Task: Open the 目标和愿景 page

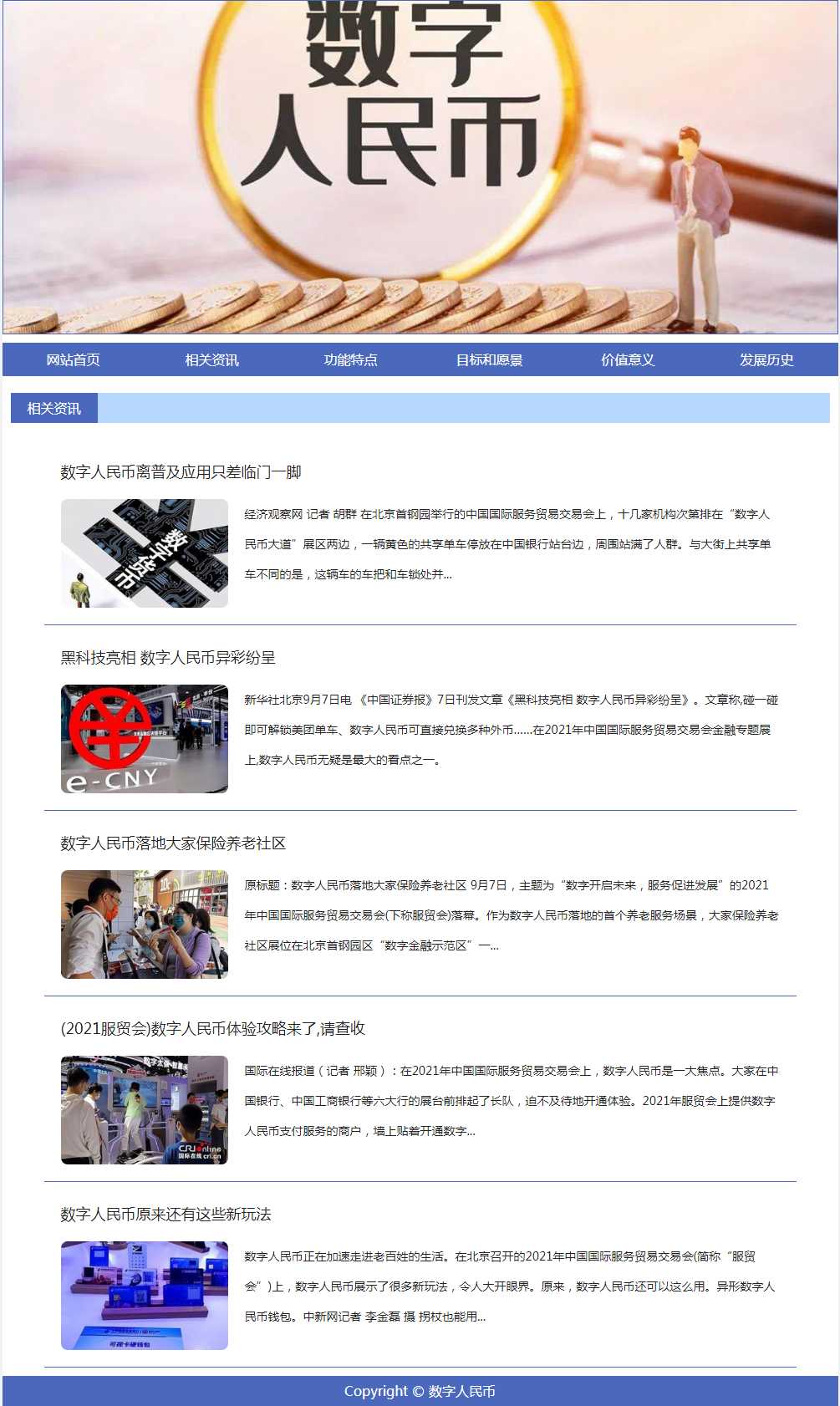Action: pos(489,360)
